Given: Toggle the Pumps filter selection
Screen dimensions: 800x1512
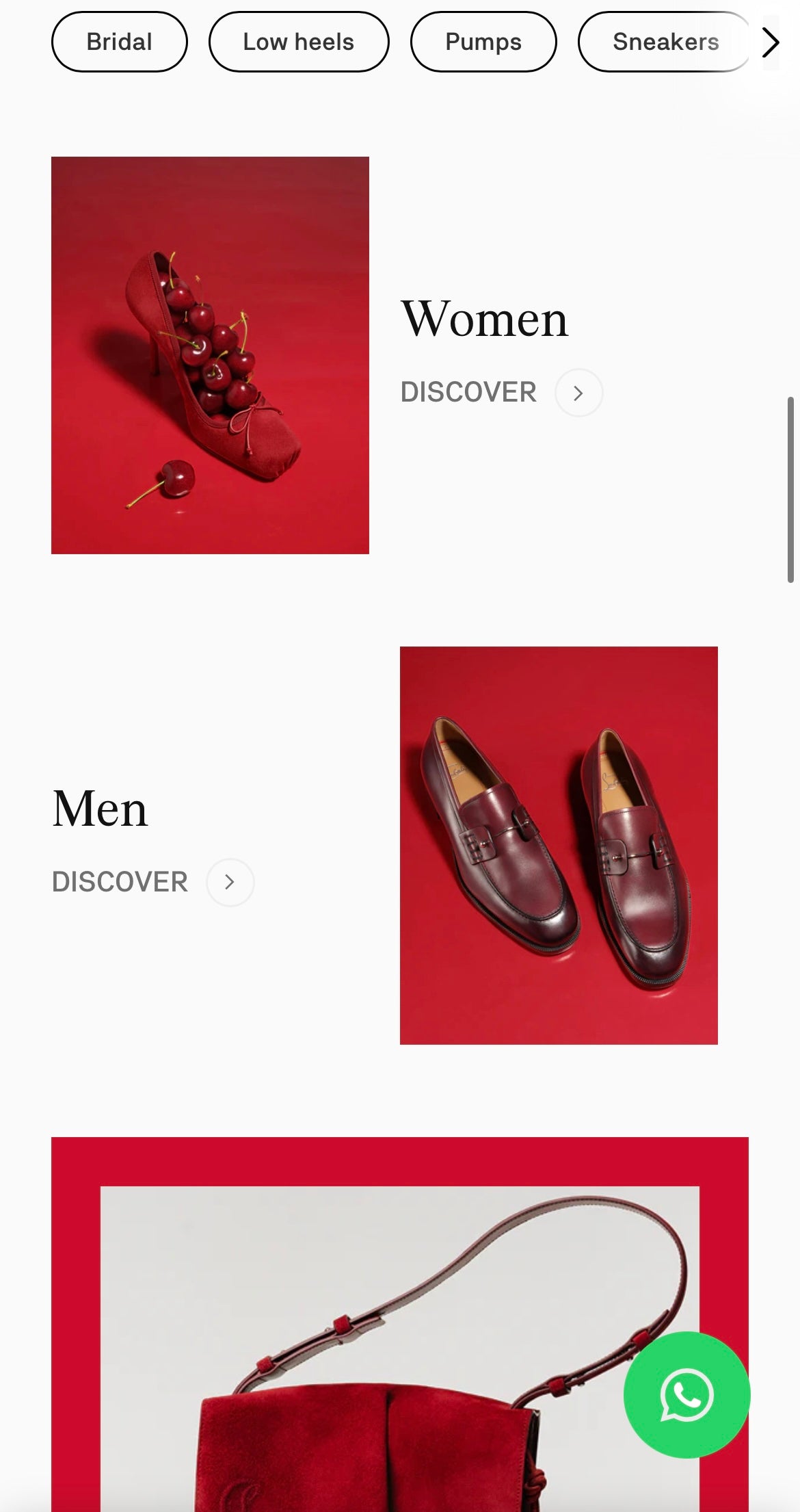Looking at the screenshot, I should pos(483,41).
